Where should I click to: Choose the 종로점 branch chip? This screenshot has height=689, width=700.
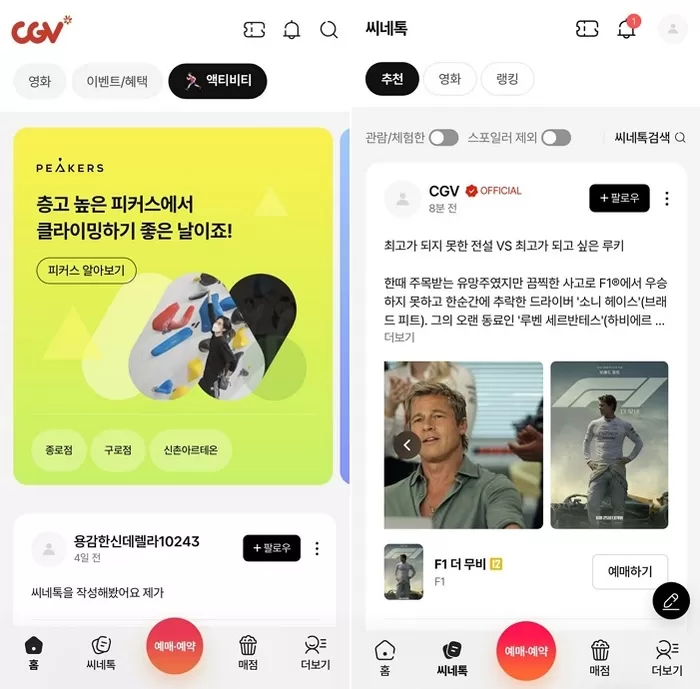(58, 450)
